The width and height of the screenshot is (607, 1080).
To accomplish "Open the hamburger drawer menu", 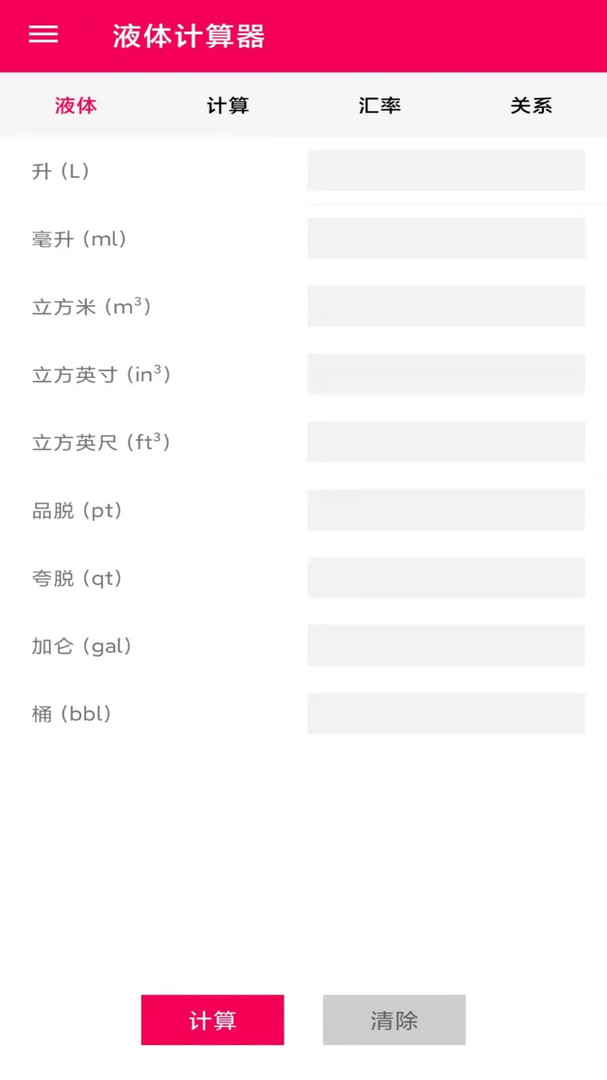I will tap(43, 34).
